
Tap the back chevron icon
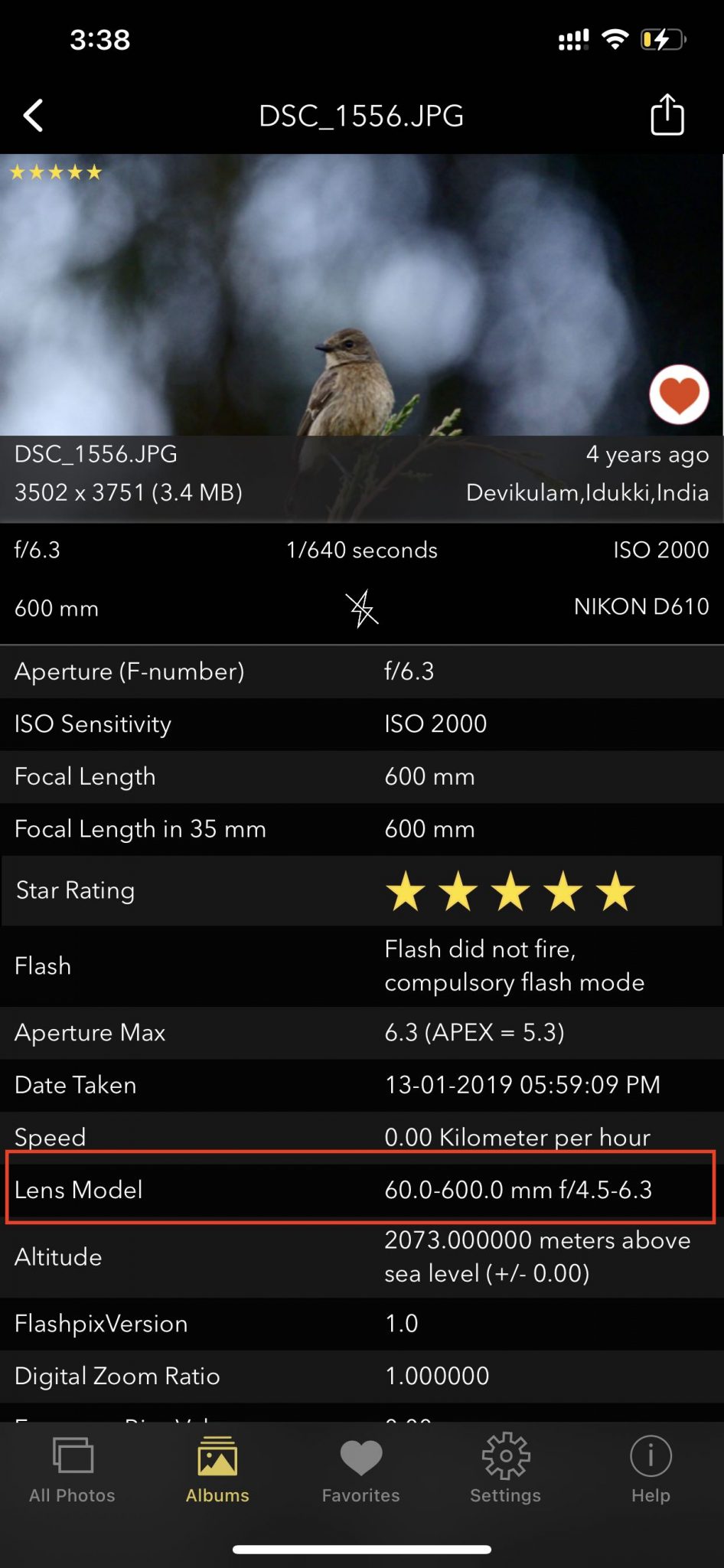tap(32, 115)
